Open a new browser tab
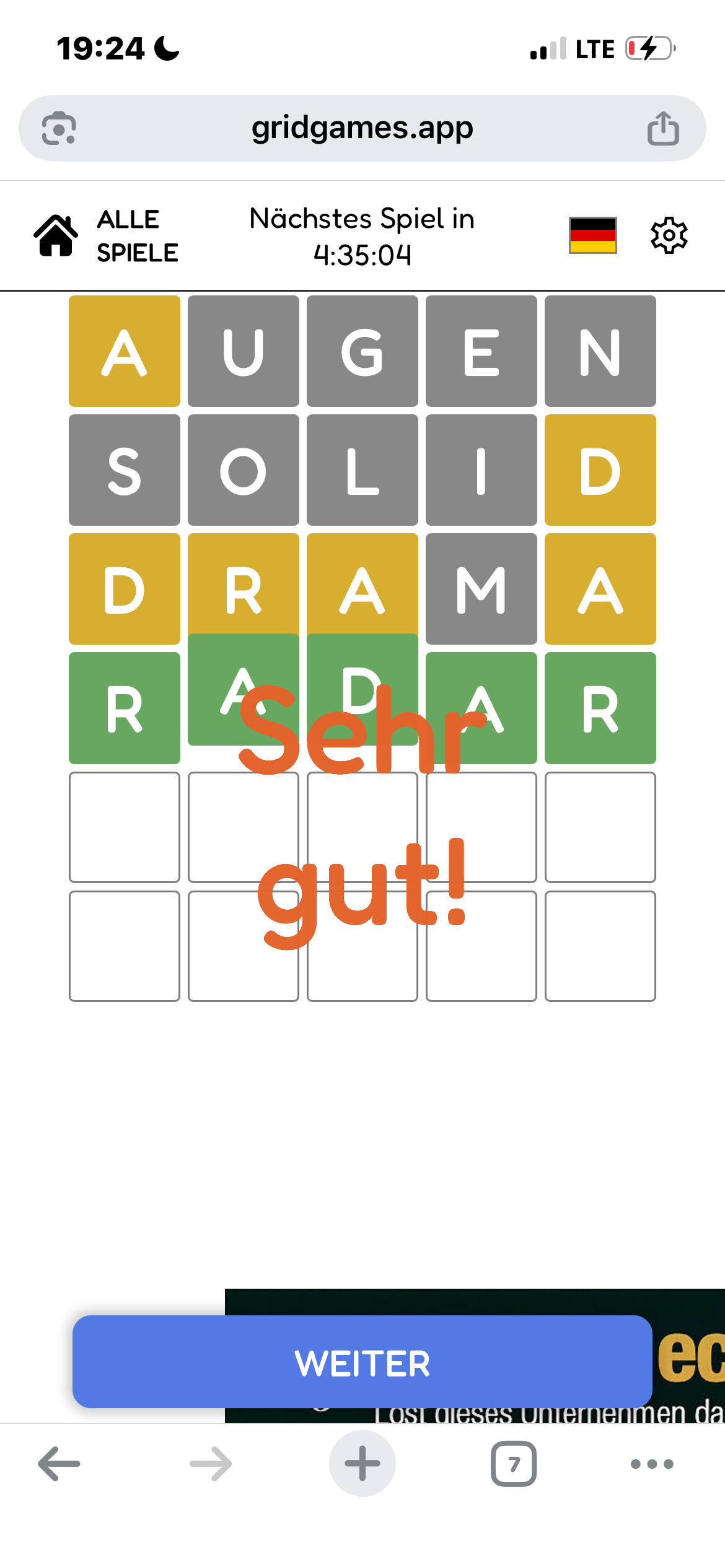The height and width of the screenshot is (1568, 725). click(362, 1464)
